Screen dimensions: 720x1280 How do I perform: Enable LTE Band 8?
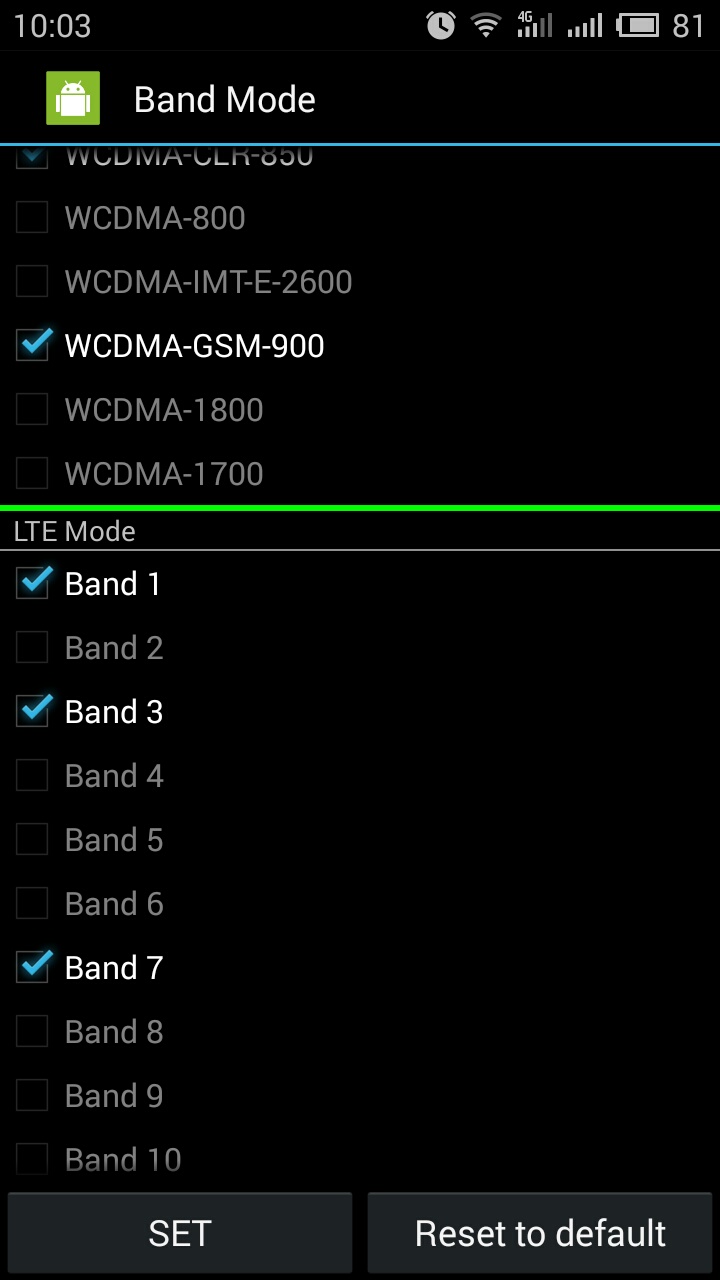(33, 1032)
